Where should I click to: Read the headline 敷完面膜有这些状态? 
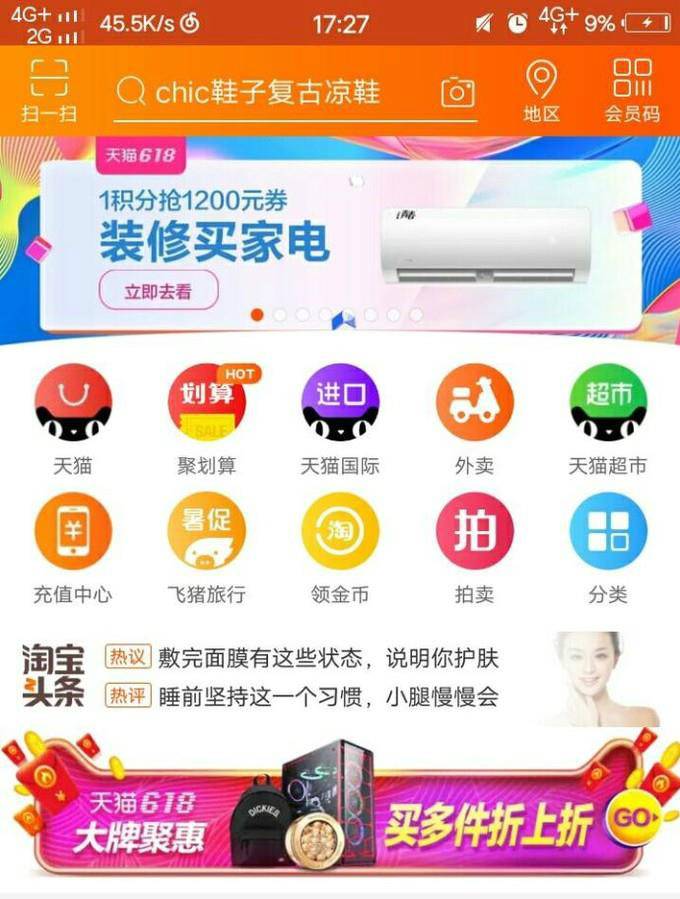[x=328, y=658]
